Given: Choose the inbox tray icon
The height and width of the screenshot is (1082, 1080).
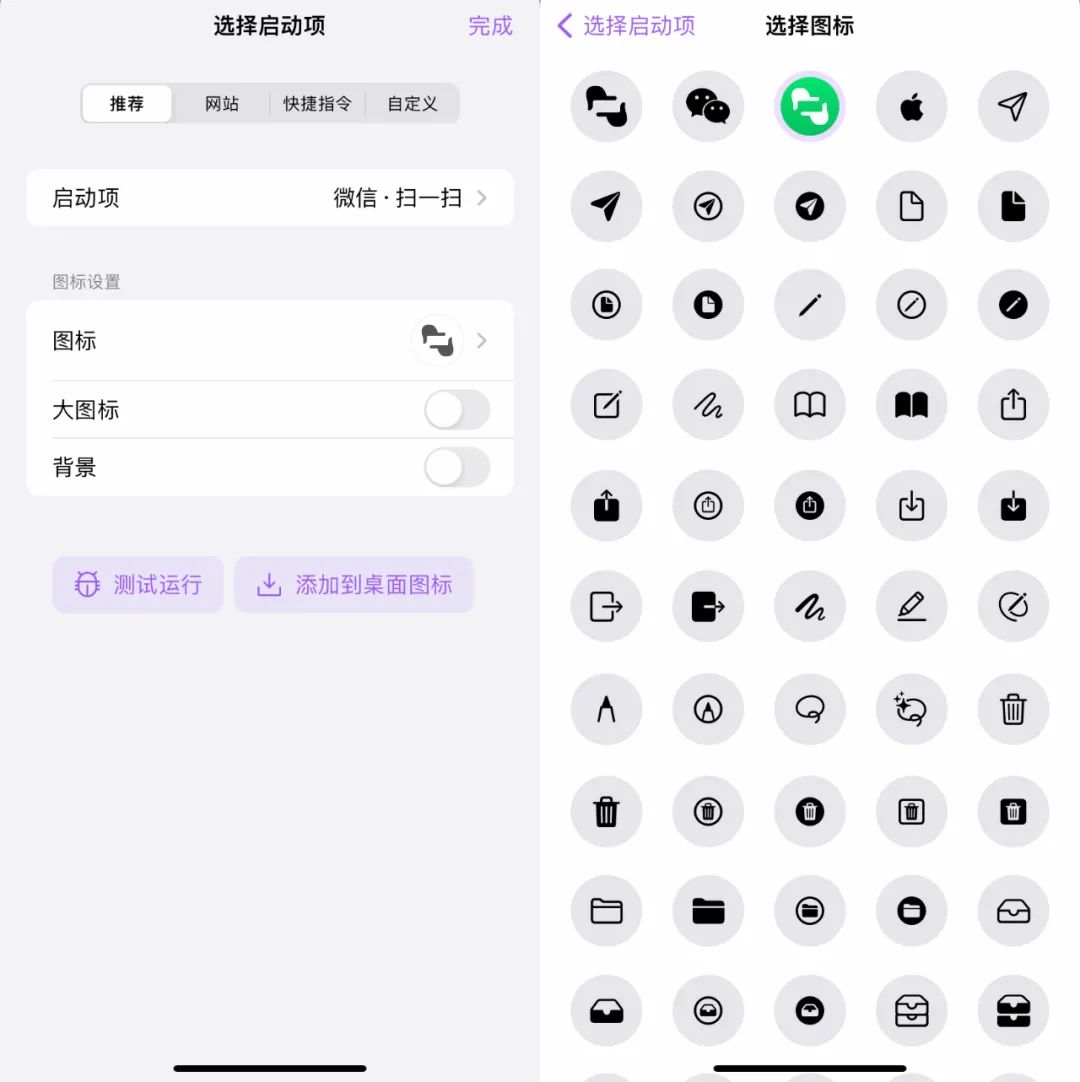Looking at the screenshot, I should pyautogui.click(x=1014, y=911).
